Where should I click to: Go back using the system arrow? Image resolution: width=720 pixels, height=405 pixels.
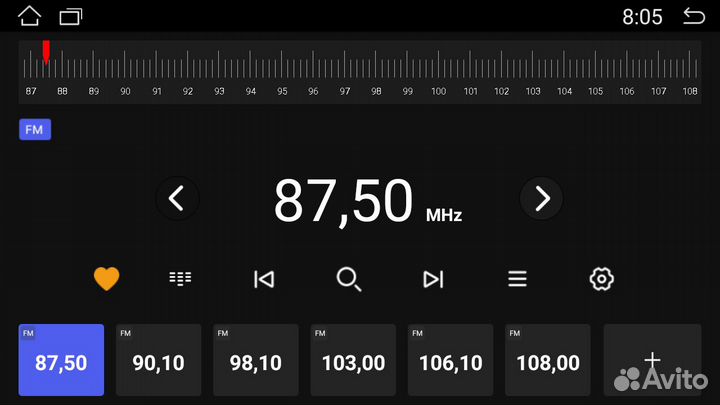coord(693,16)
